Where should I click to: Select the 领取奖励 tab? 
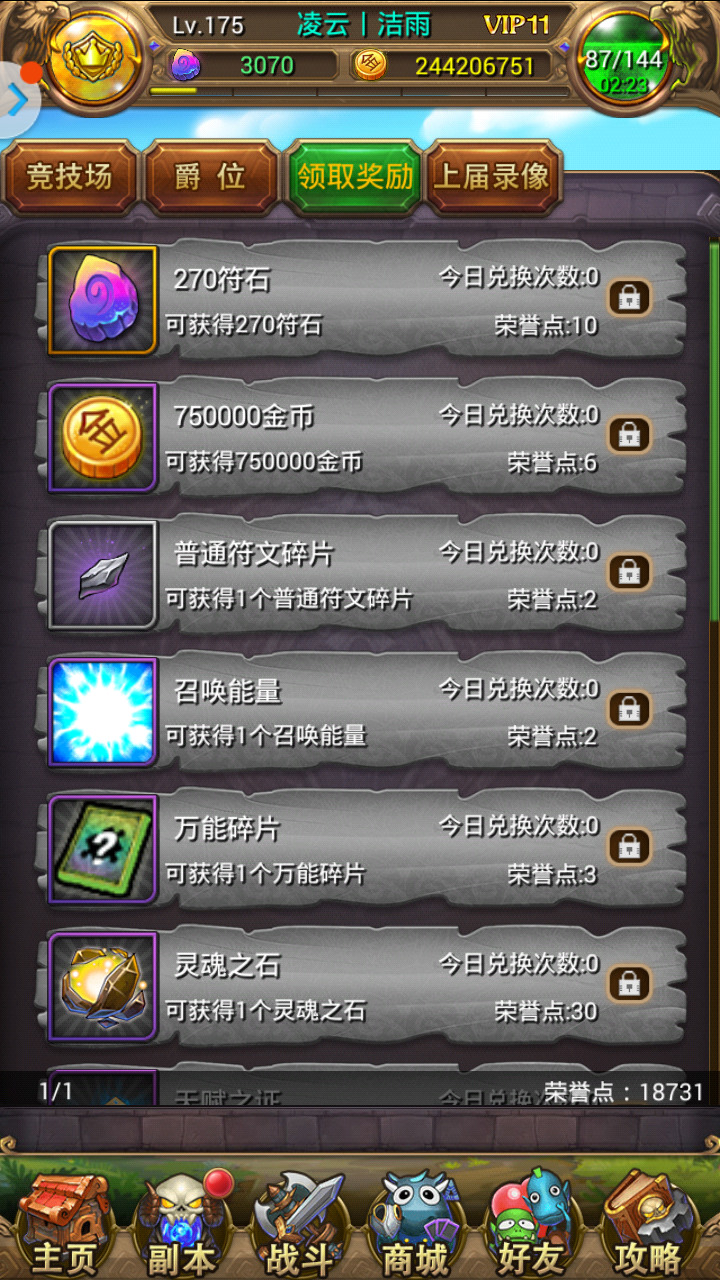point(355,178)
